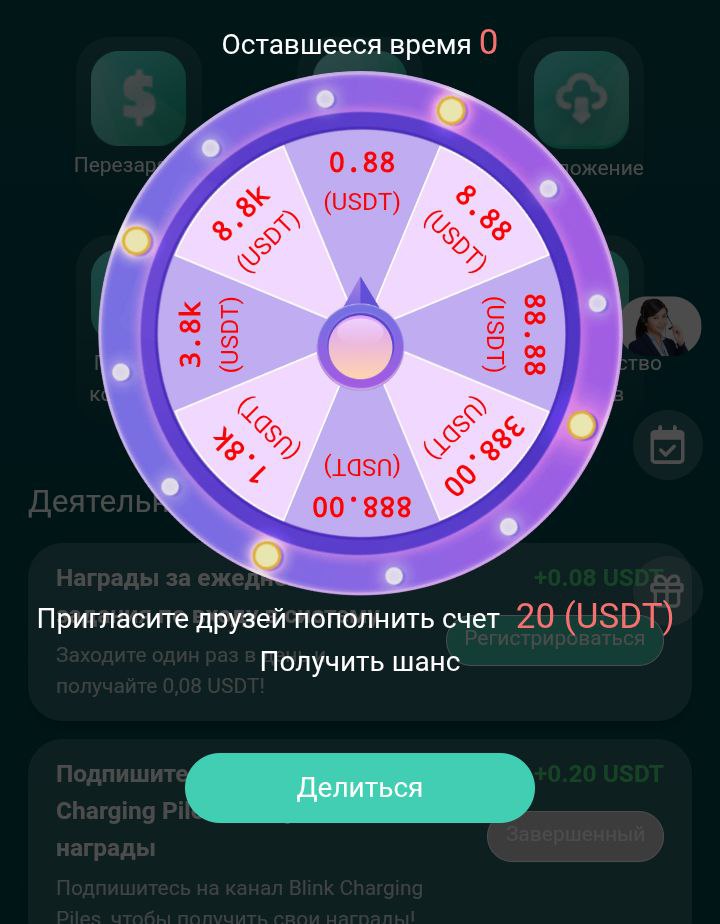Image resolution: width=720 pixels, height=924 pixels.
Task: Spin the wheel center button
Action: click(x=360, y=347)
